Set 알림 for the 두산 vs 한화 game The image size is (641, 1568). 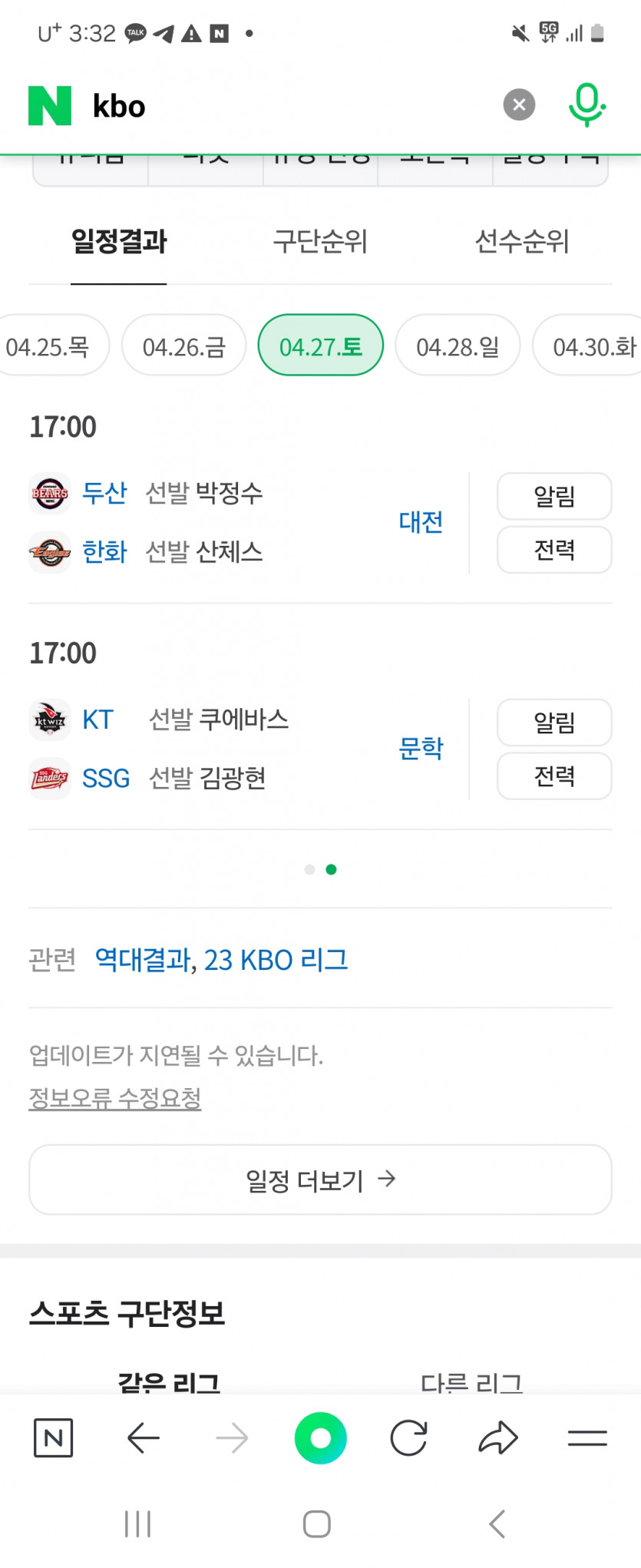(554, 496)
